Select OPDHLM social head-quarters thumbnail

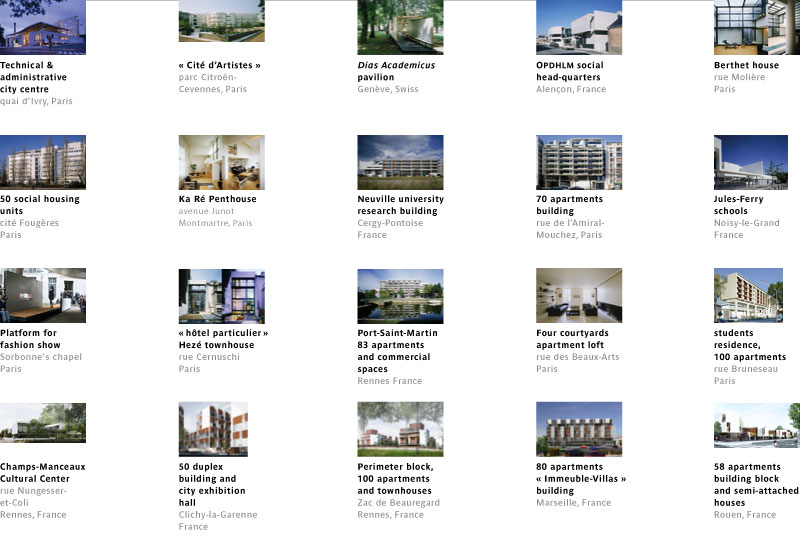click(578, 27)
